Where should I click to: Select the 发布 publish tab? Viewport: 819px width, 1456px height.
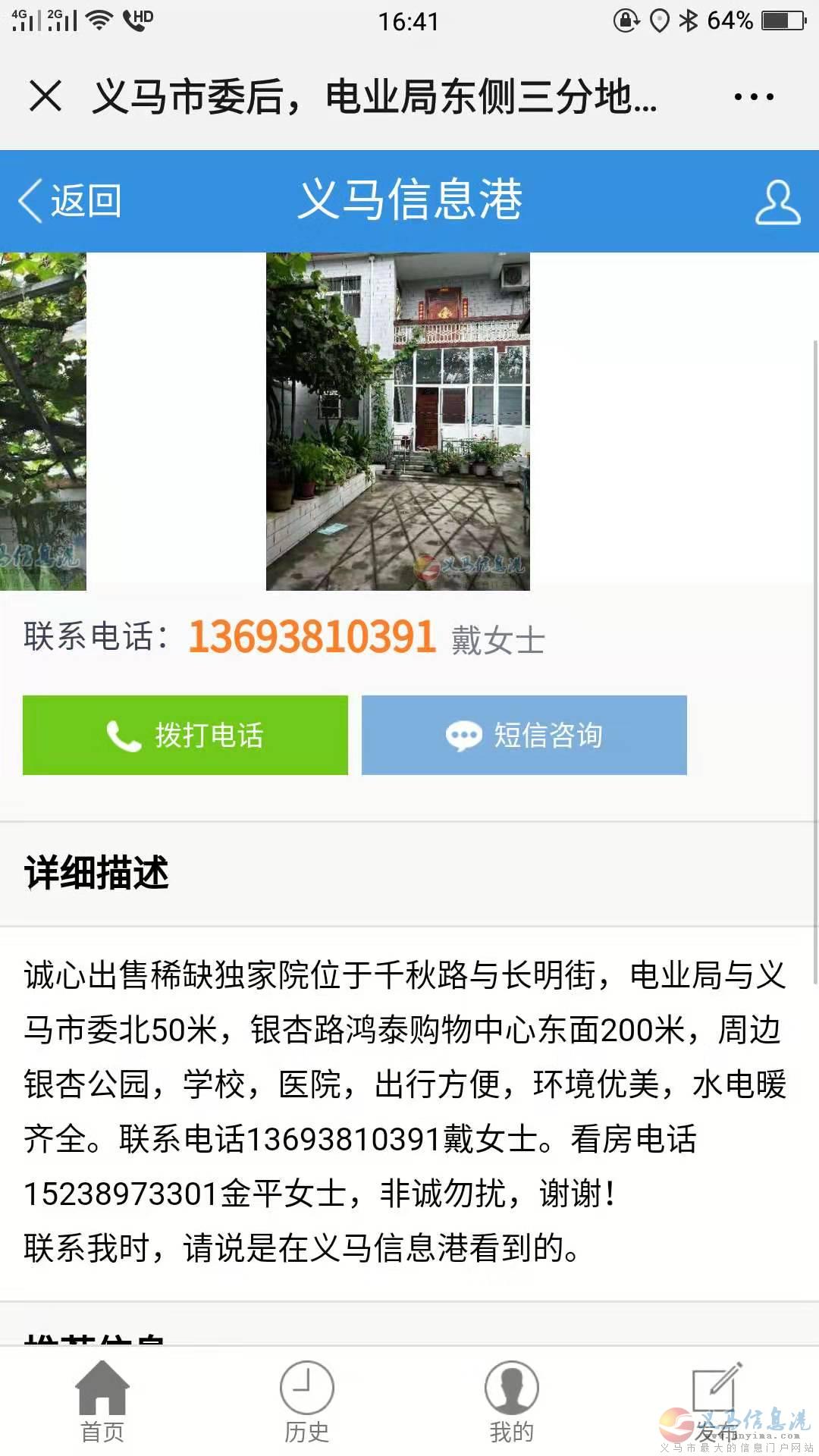717,1402
